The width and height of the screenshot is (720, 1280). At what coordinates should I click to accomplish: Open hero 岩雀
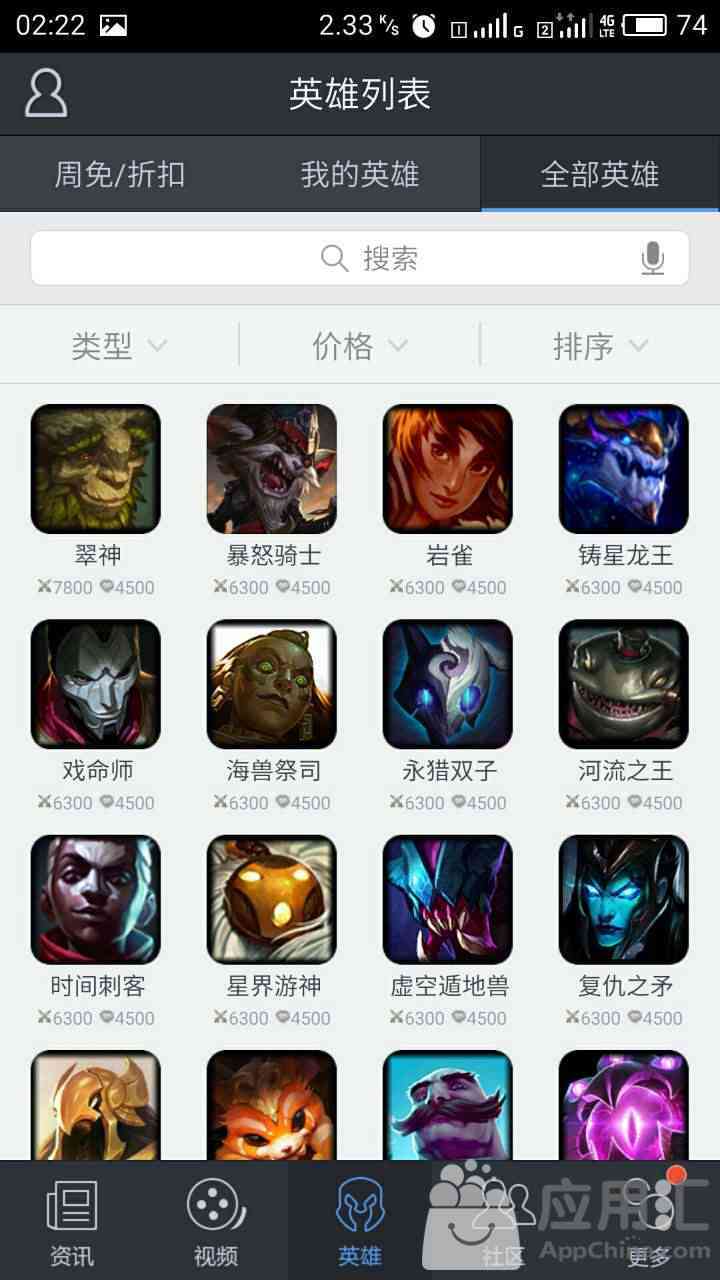click(x=448, y=469)
